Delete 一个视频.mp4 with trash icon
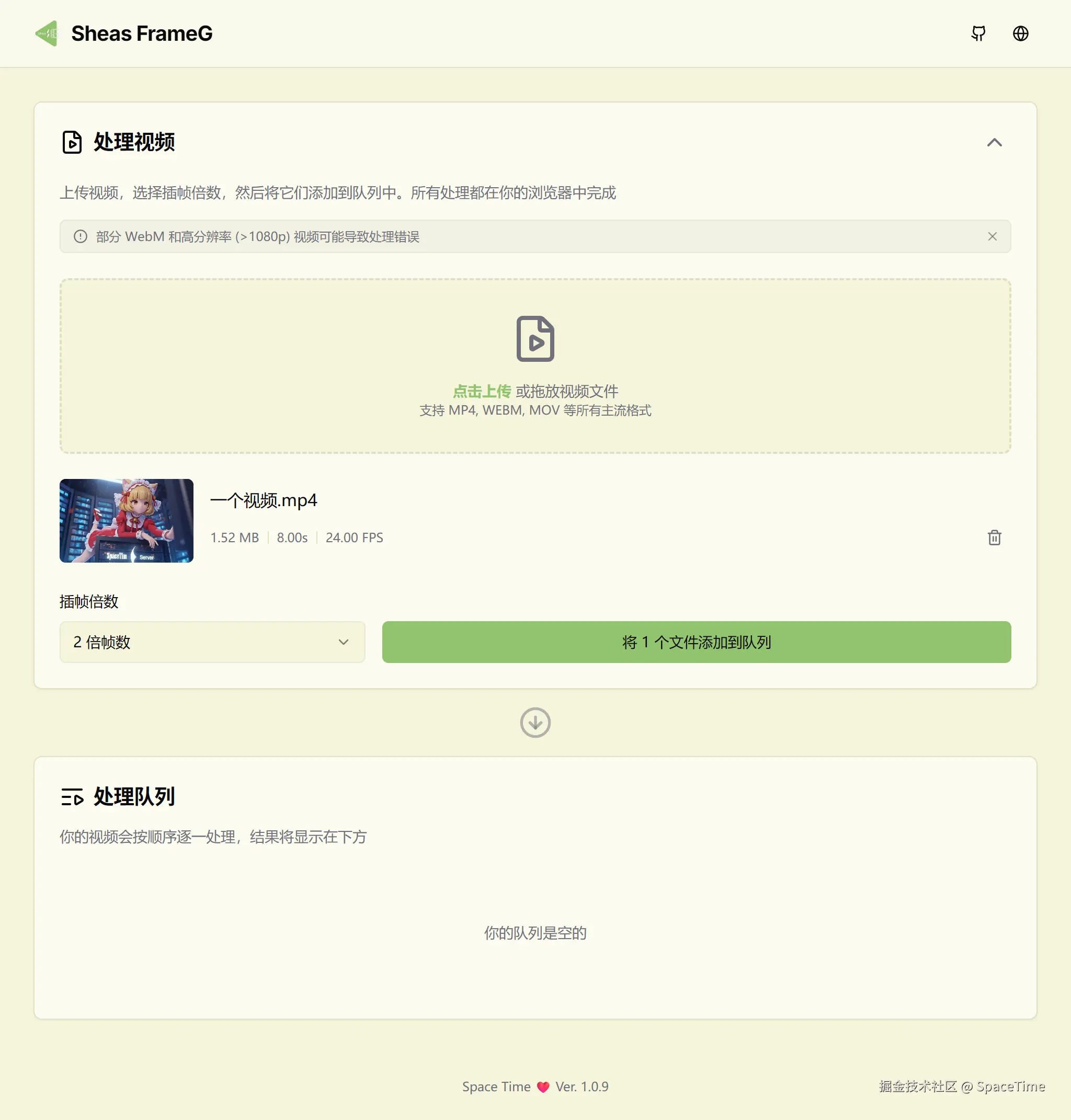 point(994,537)
